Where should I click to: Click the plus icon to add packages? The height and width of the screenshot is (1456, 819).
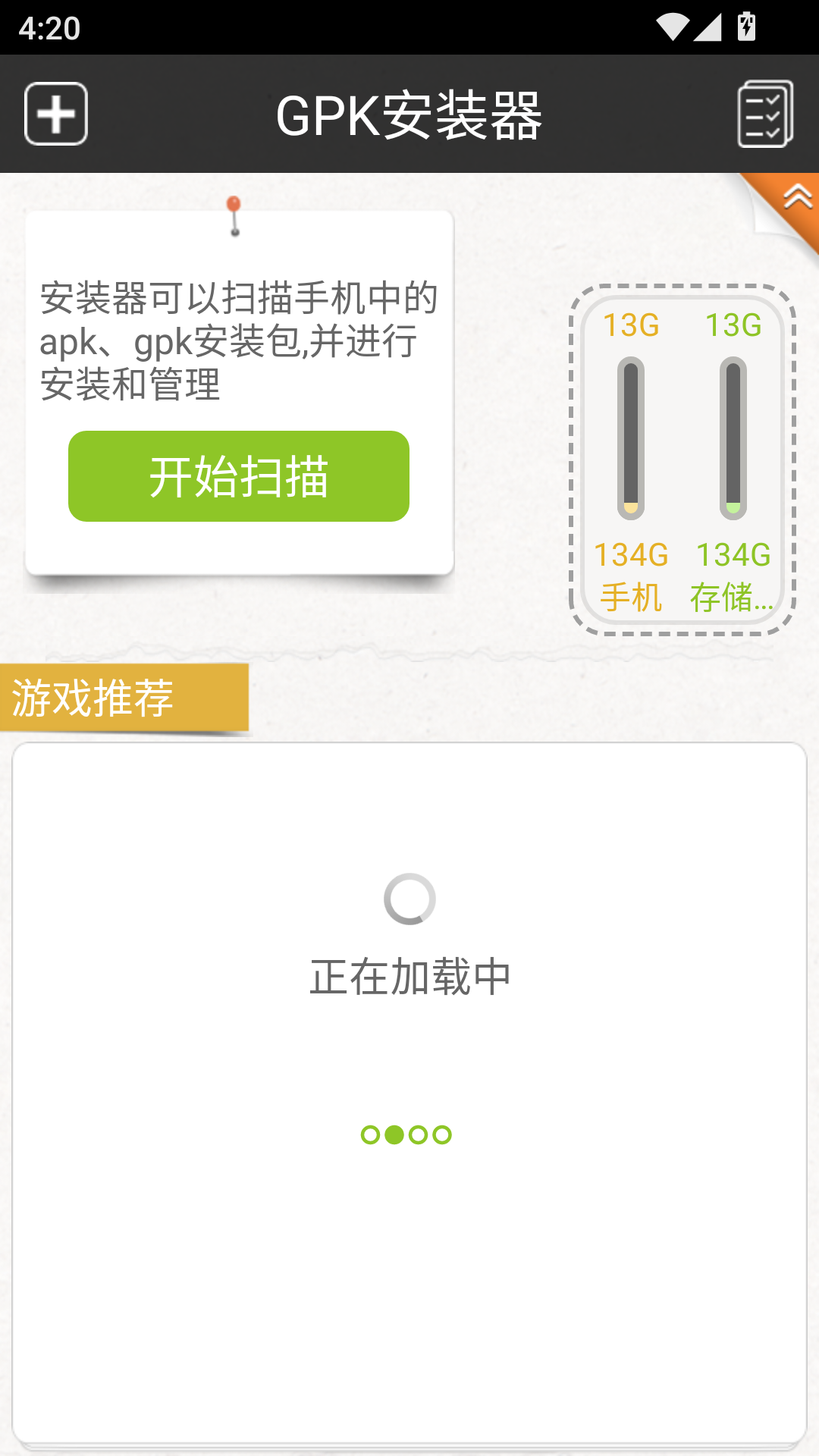tap(56, 114)
